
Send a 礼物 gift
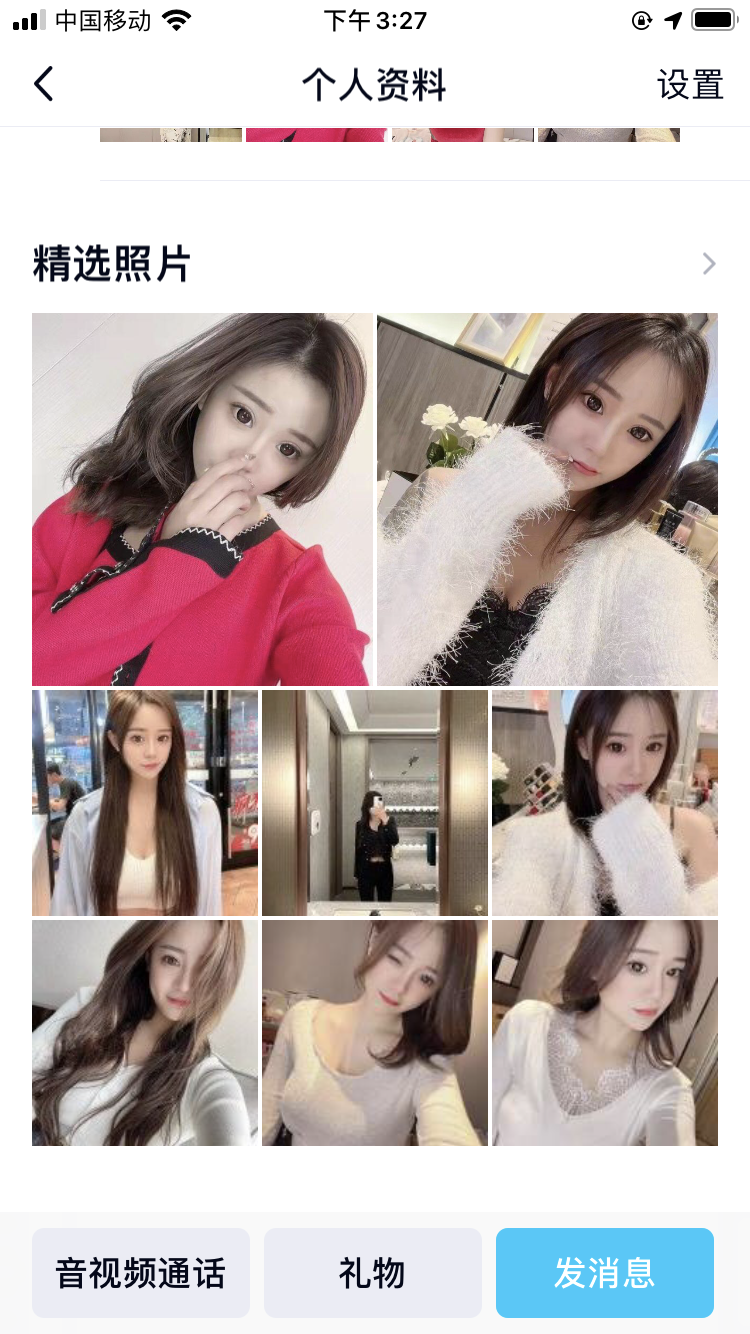click(x=373, y=1273)
